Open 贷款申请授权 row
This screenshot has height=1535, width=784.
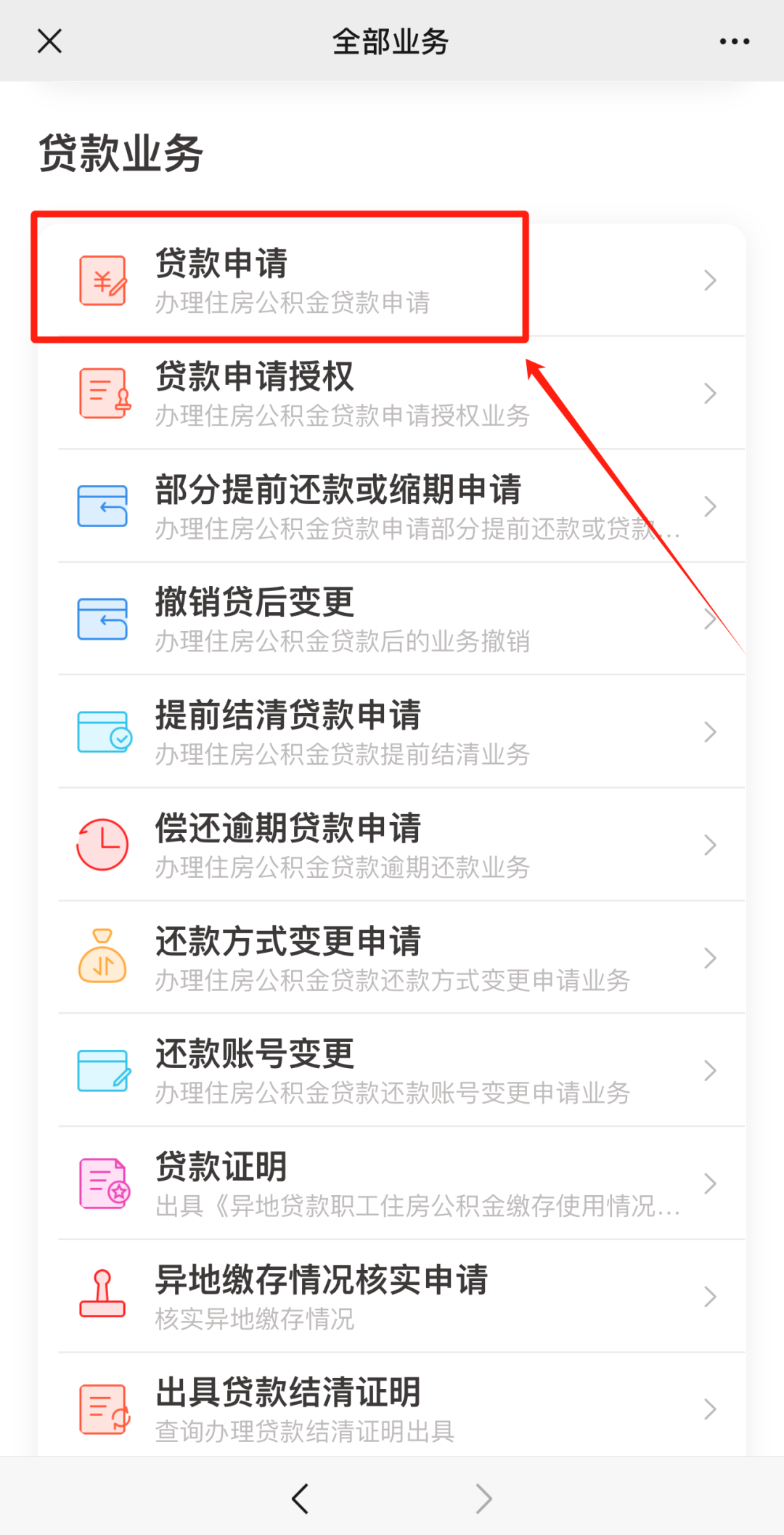pos(392,393)
